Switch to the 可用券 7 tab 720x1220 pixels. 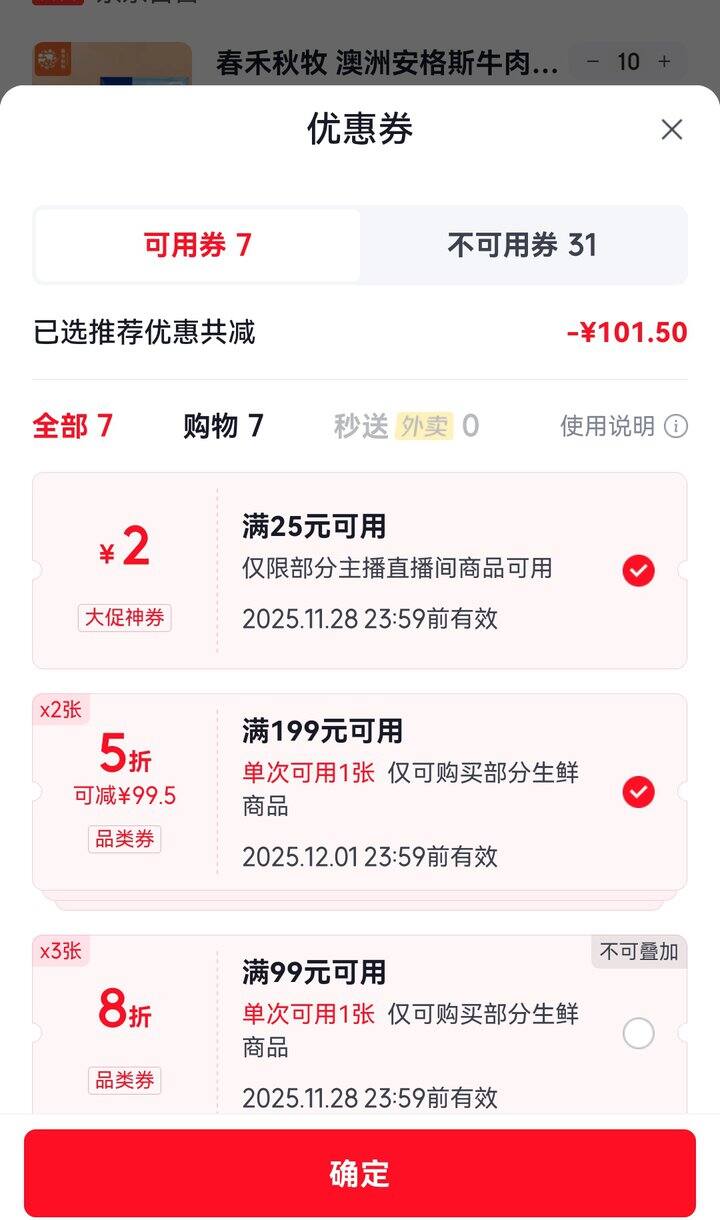coord(198,245)
